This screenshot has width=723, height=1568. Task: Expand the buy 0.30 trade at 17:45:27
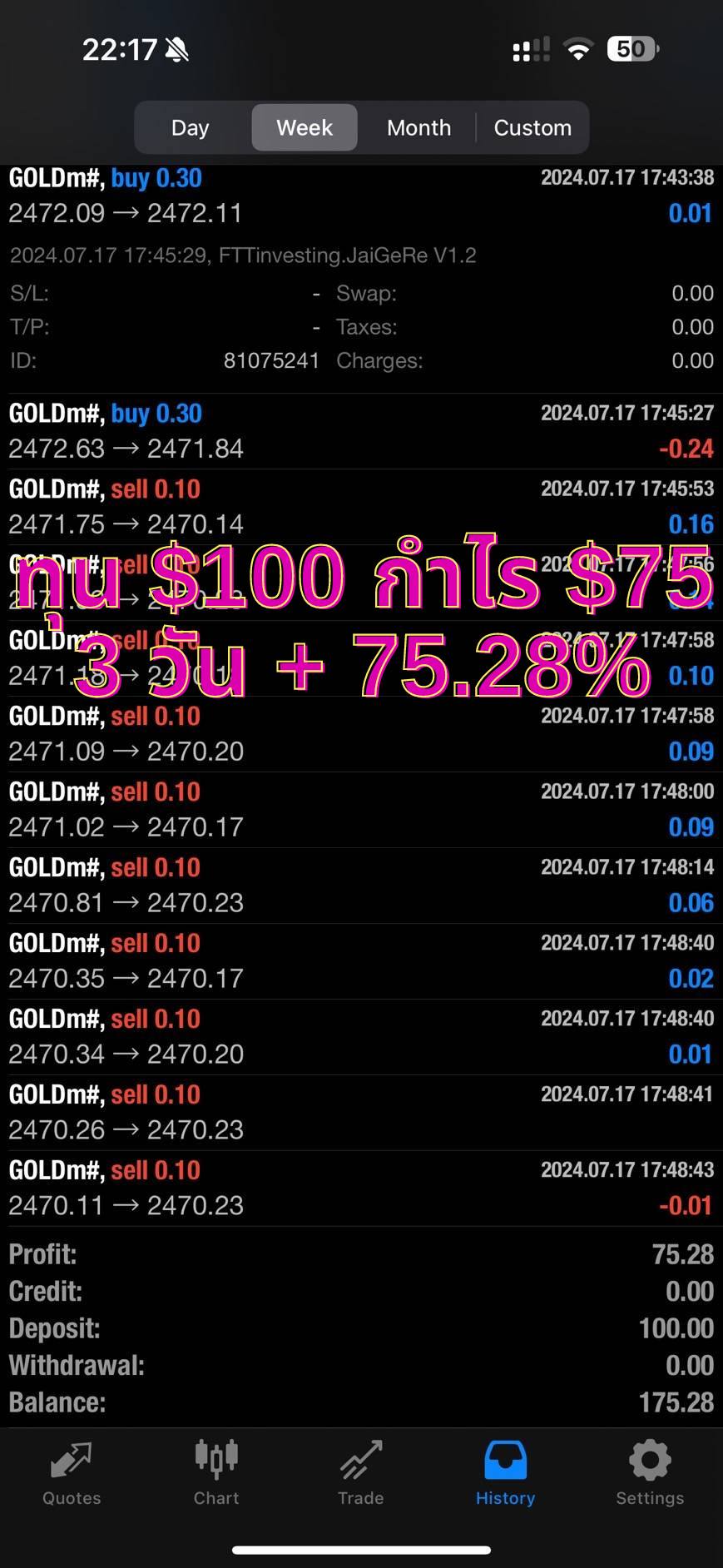click(361, 431)
